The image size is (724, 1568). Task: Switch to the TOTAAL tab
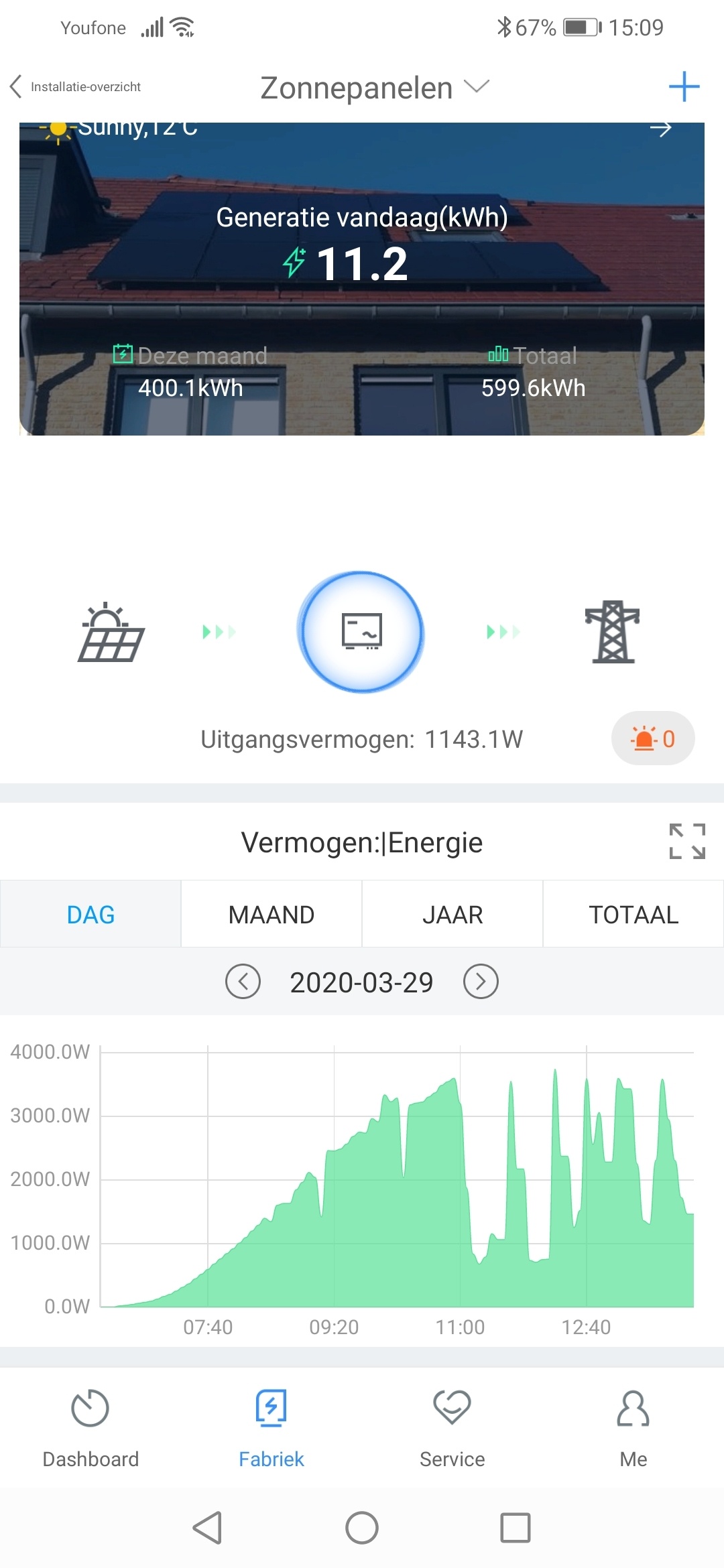tap(633, 914)
